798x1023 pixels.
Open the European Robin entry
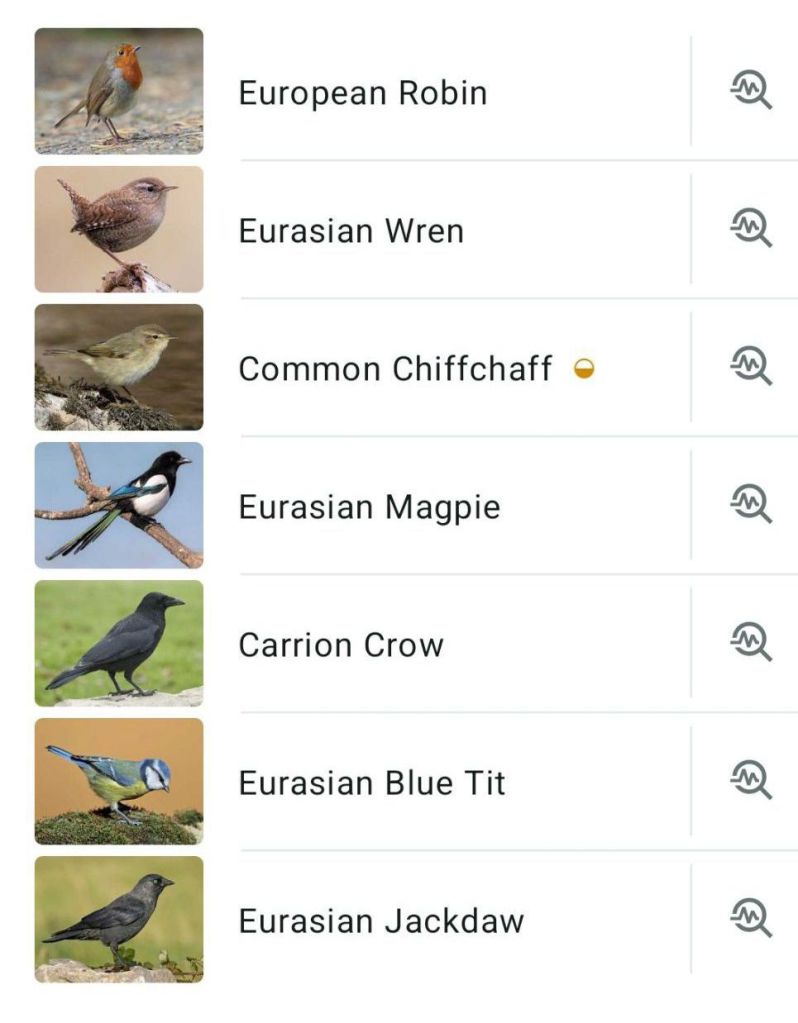[x=362, y=93]
